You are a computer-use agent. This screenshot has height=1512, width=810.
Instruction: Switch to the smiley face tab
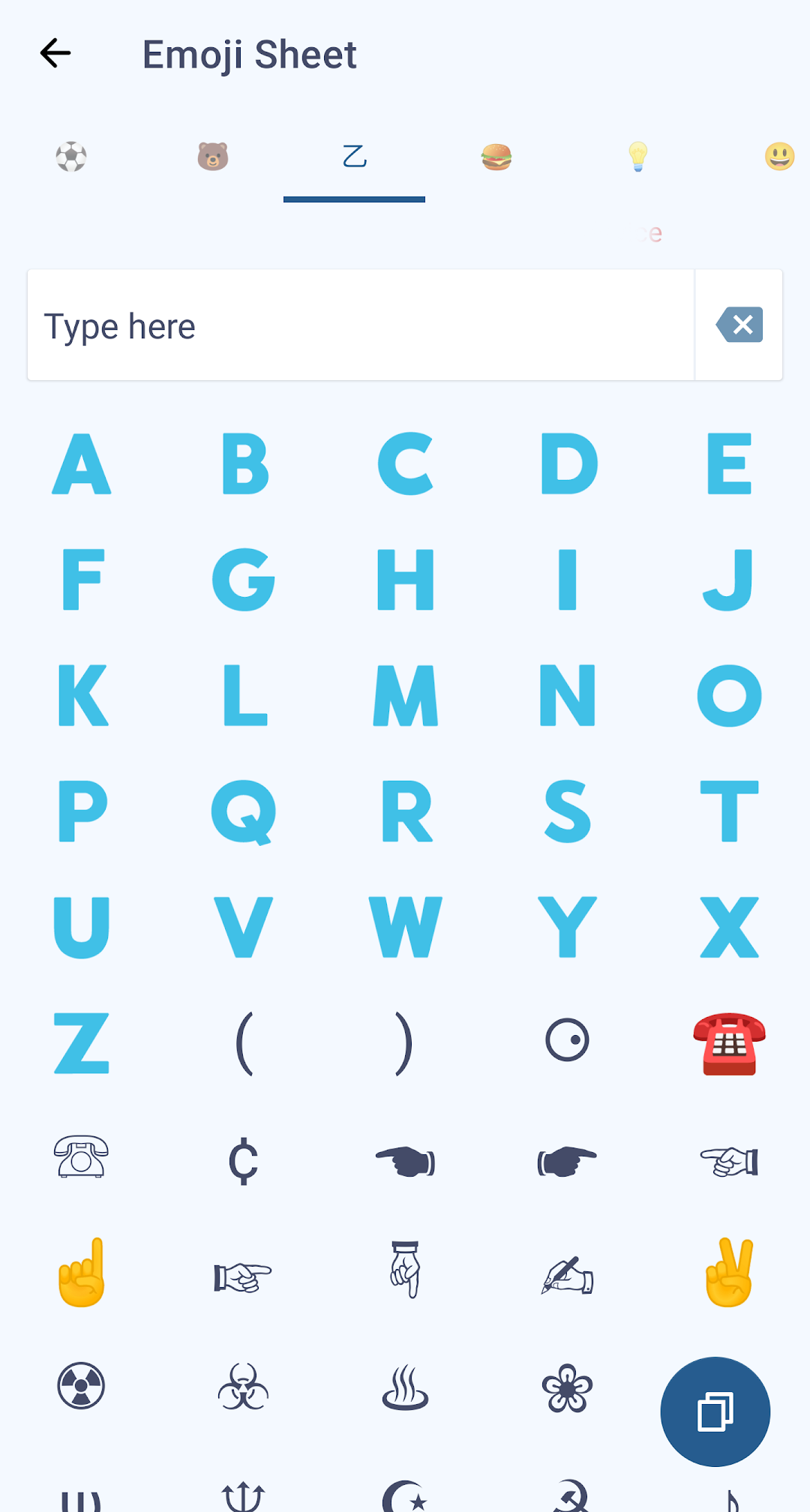click(780, 157)
